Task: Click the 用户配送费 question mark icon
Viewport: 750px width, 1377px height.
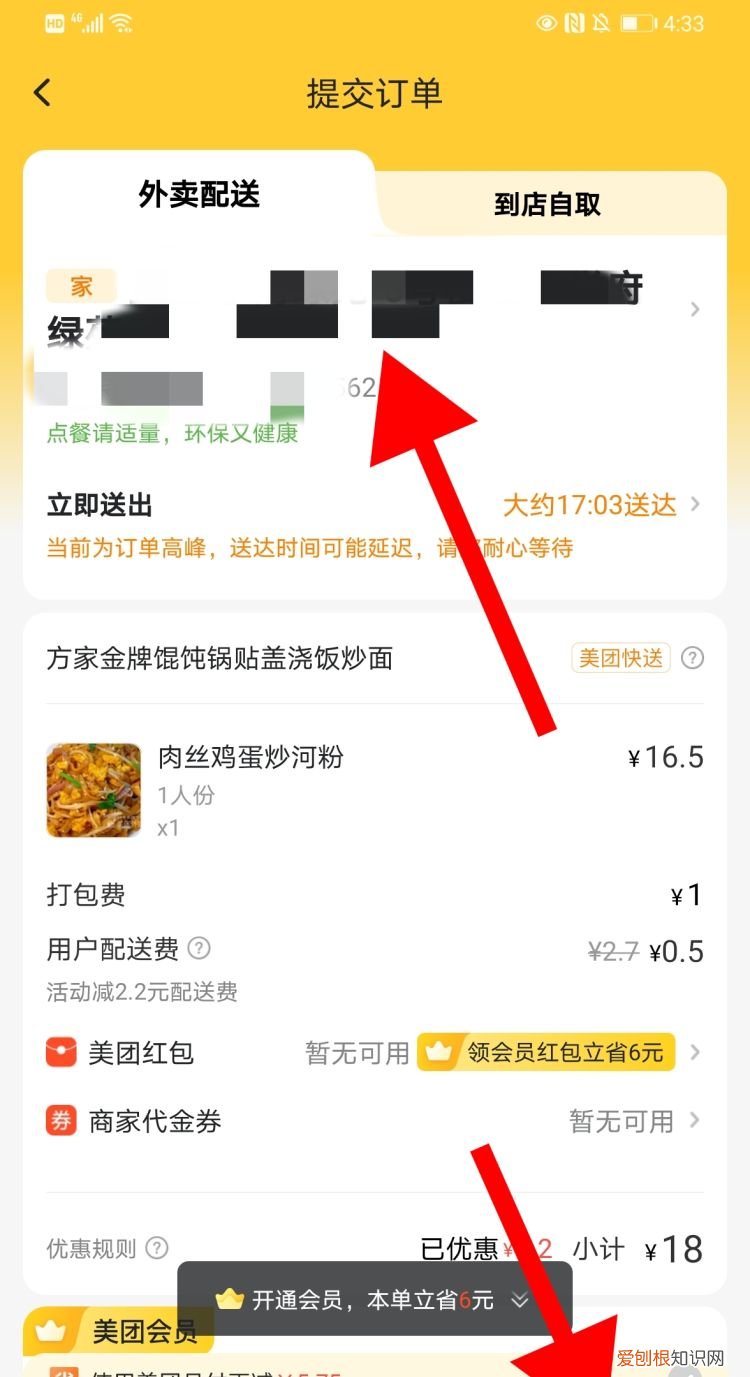Action: coord(198,949)
